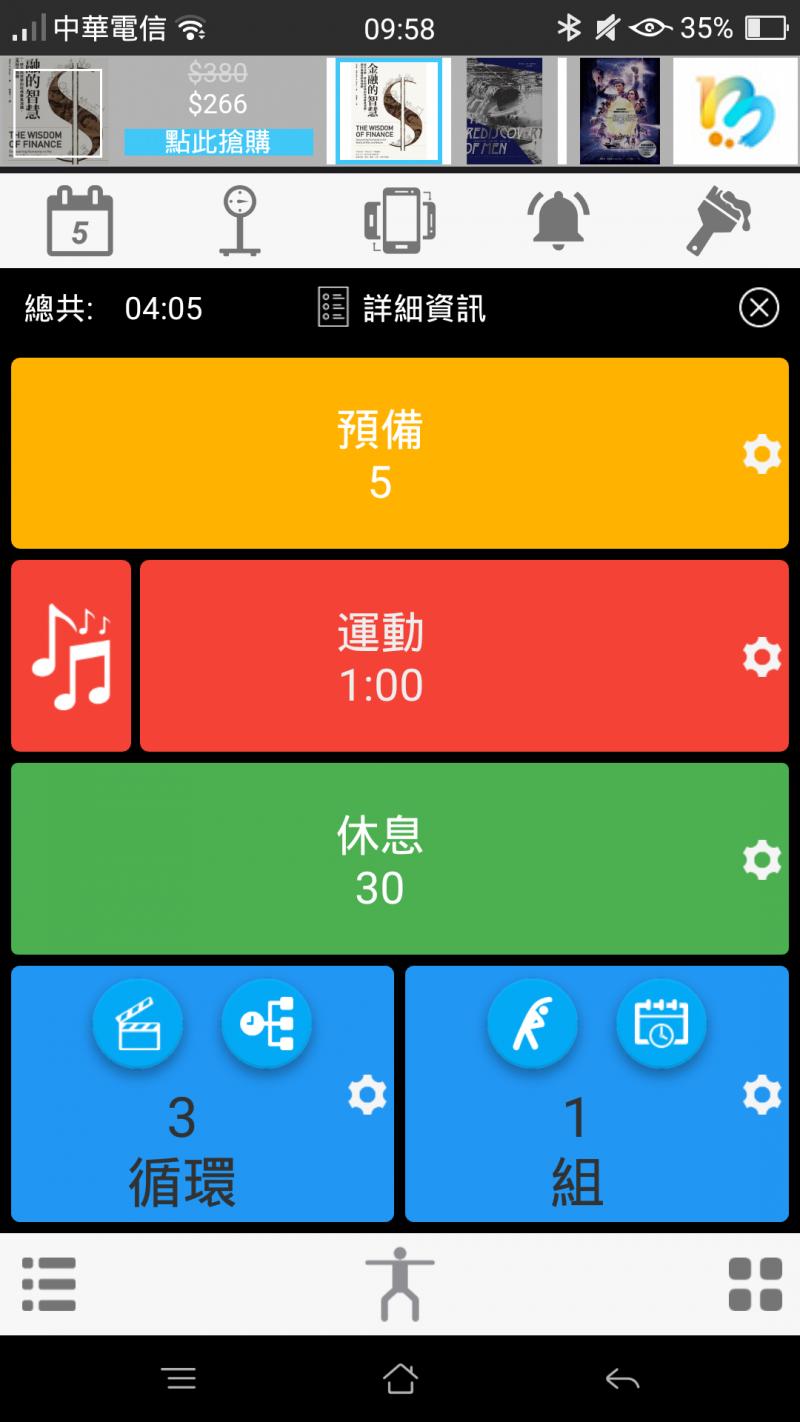Open the calendar icon in the toolbar
The height and width of the screenshot is (1422, 800).
pos(80,221)
